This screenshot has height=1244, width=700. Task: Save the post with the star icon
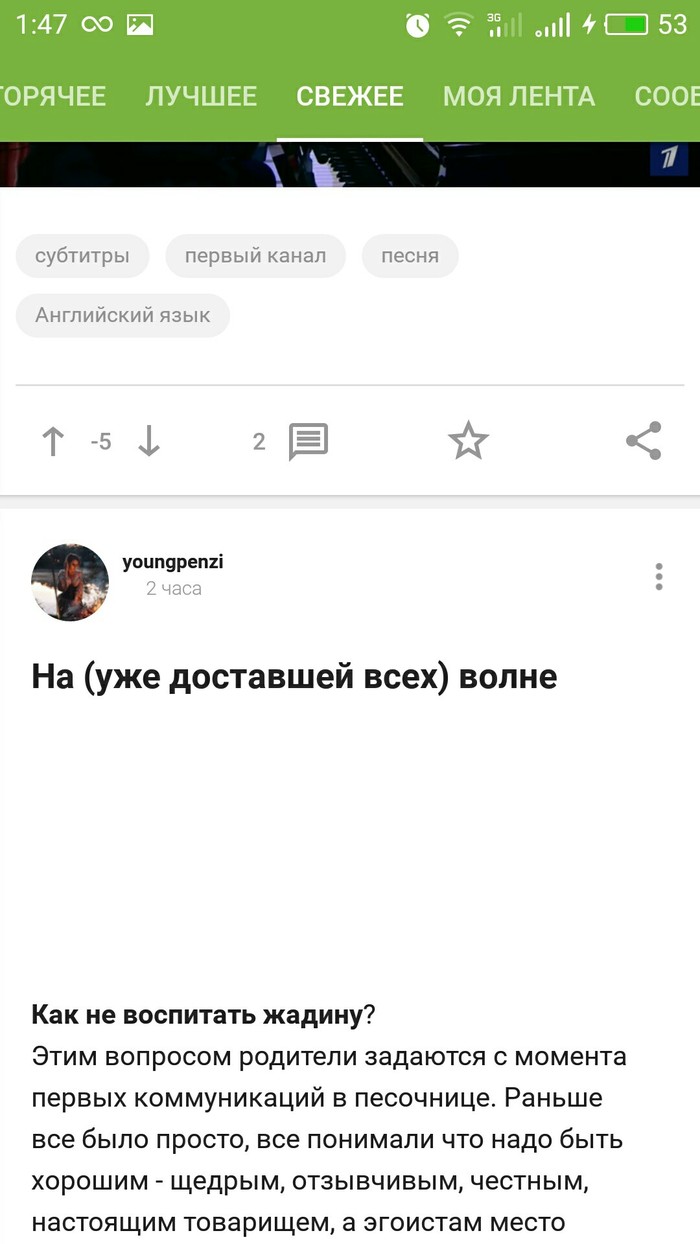click(x=468, y=441)
